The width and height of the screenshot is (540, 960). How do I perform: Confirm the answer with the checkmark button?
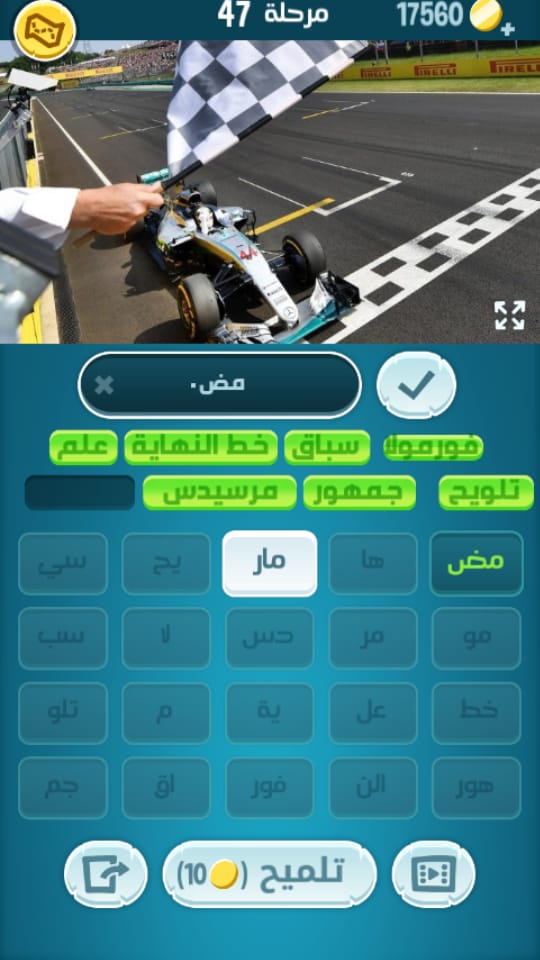[x=416, y=385]
